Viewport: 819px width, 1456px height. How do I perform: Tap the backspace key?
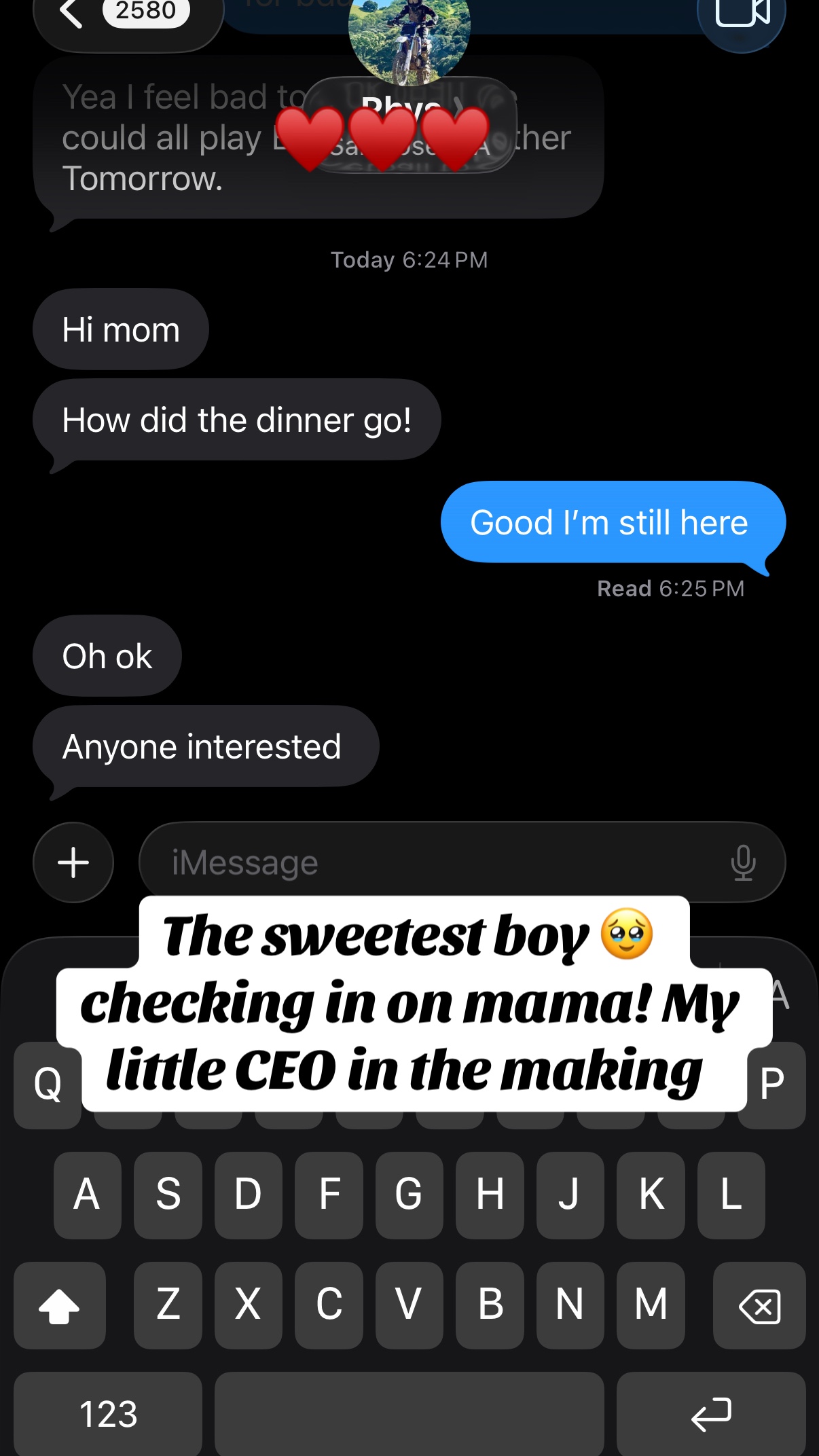[x=759, y=1305]
